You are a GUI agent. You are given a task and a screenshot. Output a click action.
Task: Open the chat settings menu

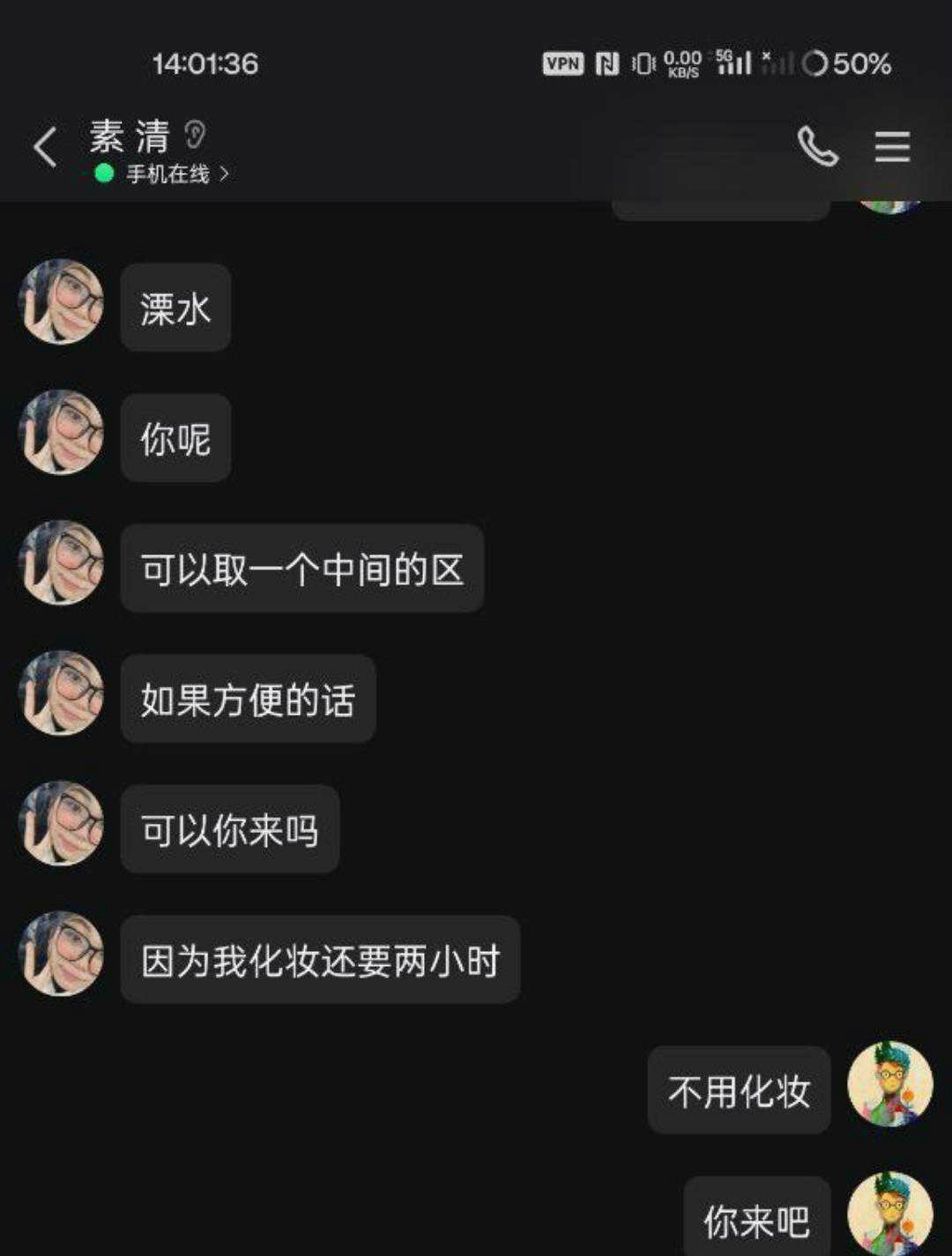coord(891,146)
